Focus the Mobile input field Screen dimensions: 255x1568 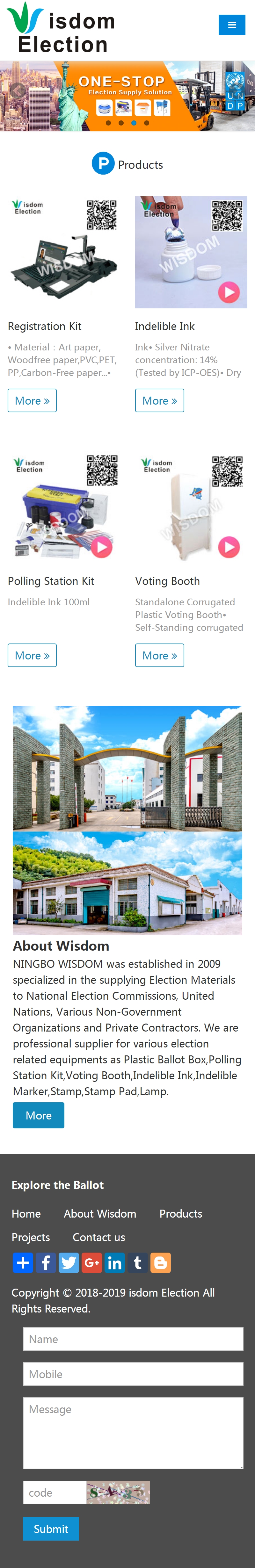[x=133, y=1374]
